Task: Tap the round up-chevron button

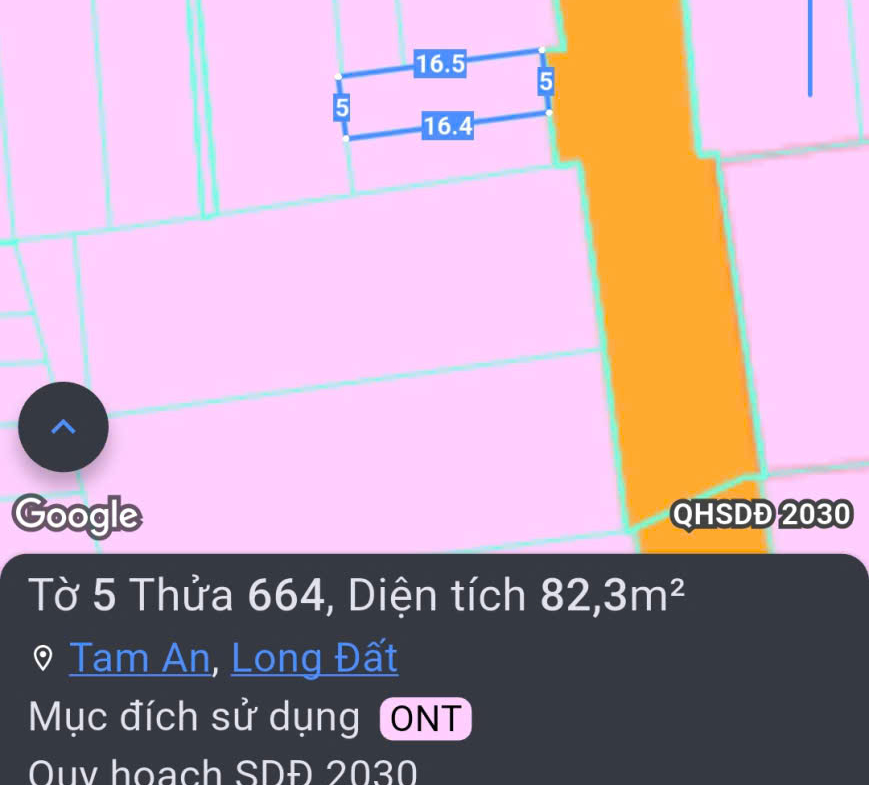Action: coord(63,427)
